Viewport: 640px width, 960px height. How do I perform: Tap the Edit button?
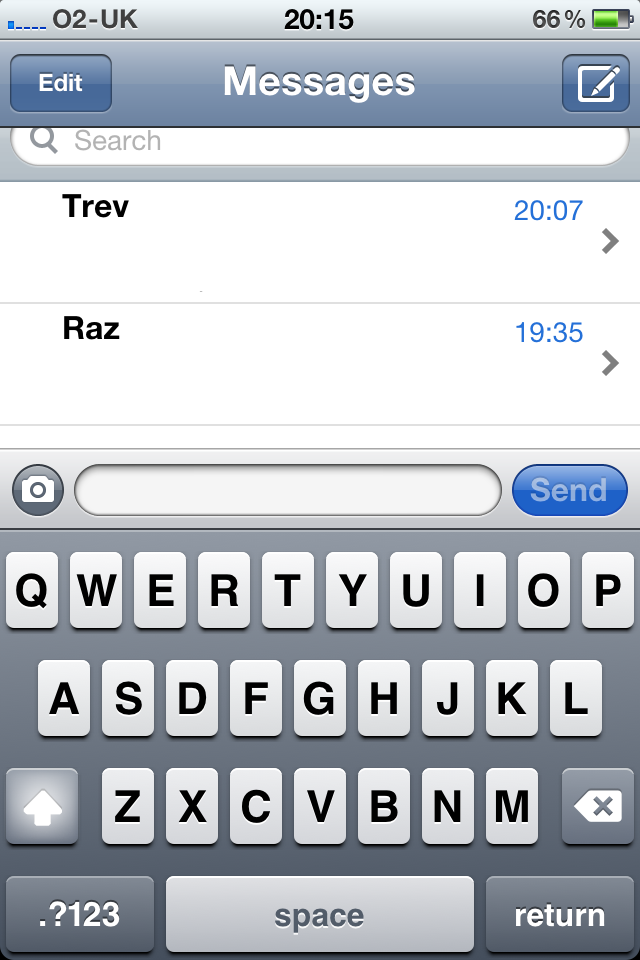tap(60, 83)
